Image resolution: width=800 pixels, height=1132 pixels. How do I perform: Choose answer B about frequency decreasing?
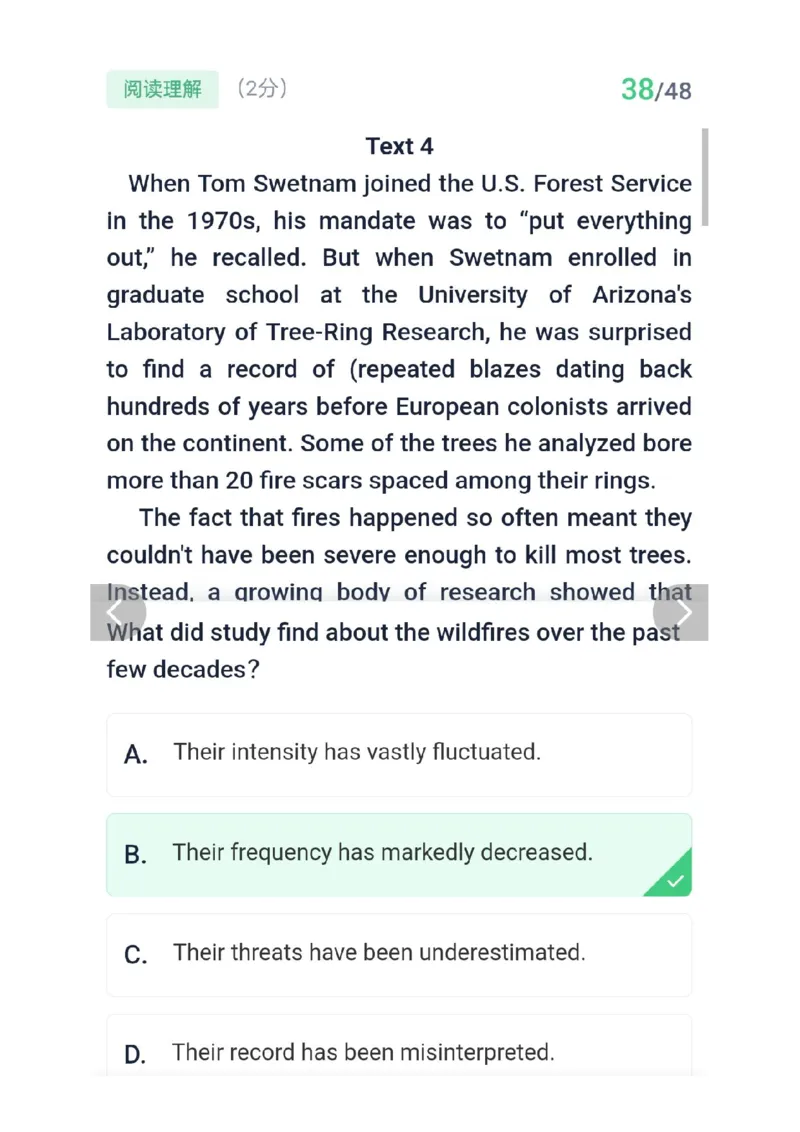coord(399,854)
